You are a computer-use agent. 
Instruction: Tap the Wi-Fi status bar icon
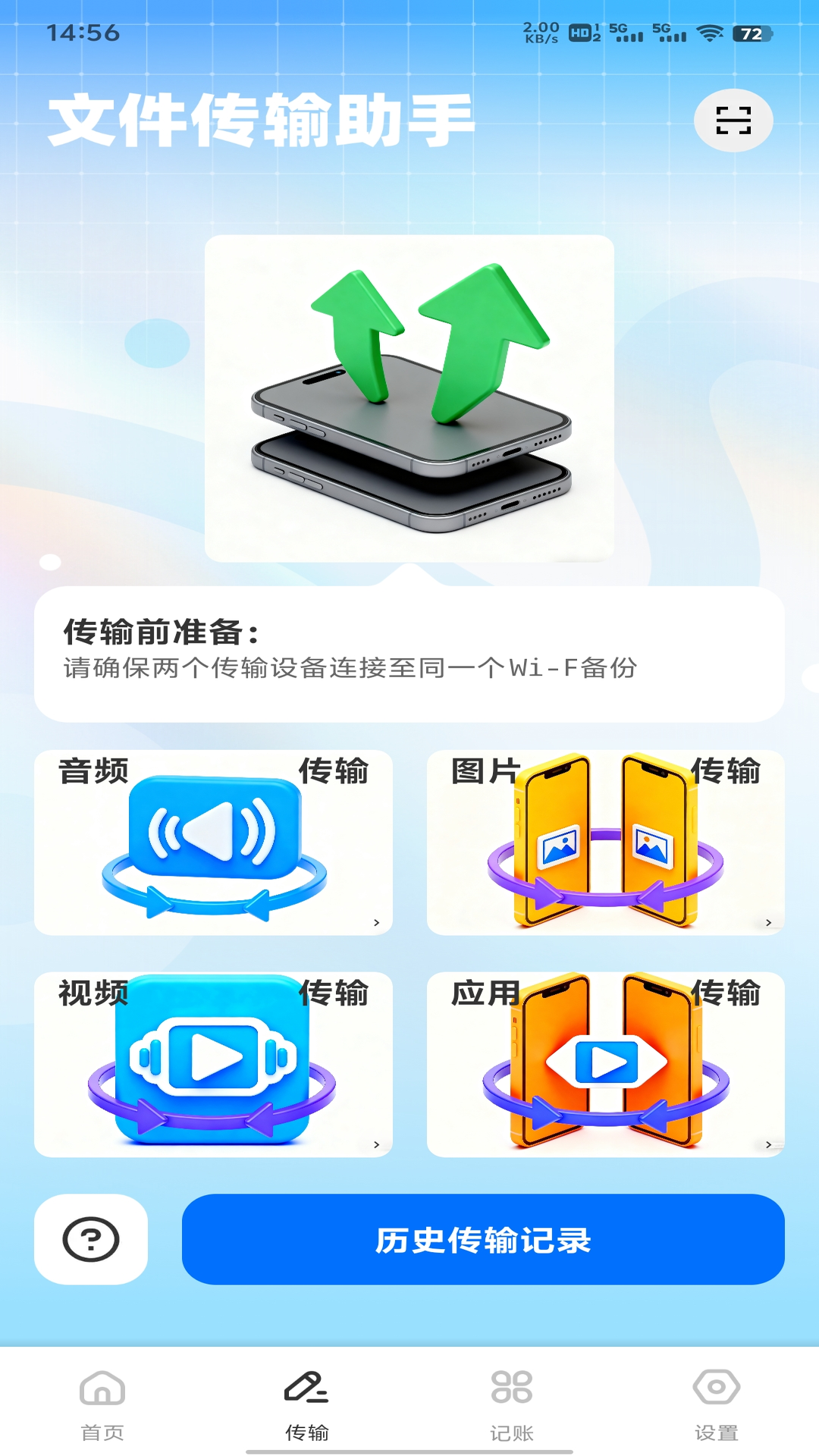[x=708, y=32]
